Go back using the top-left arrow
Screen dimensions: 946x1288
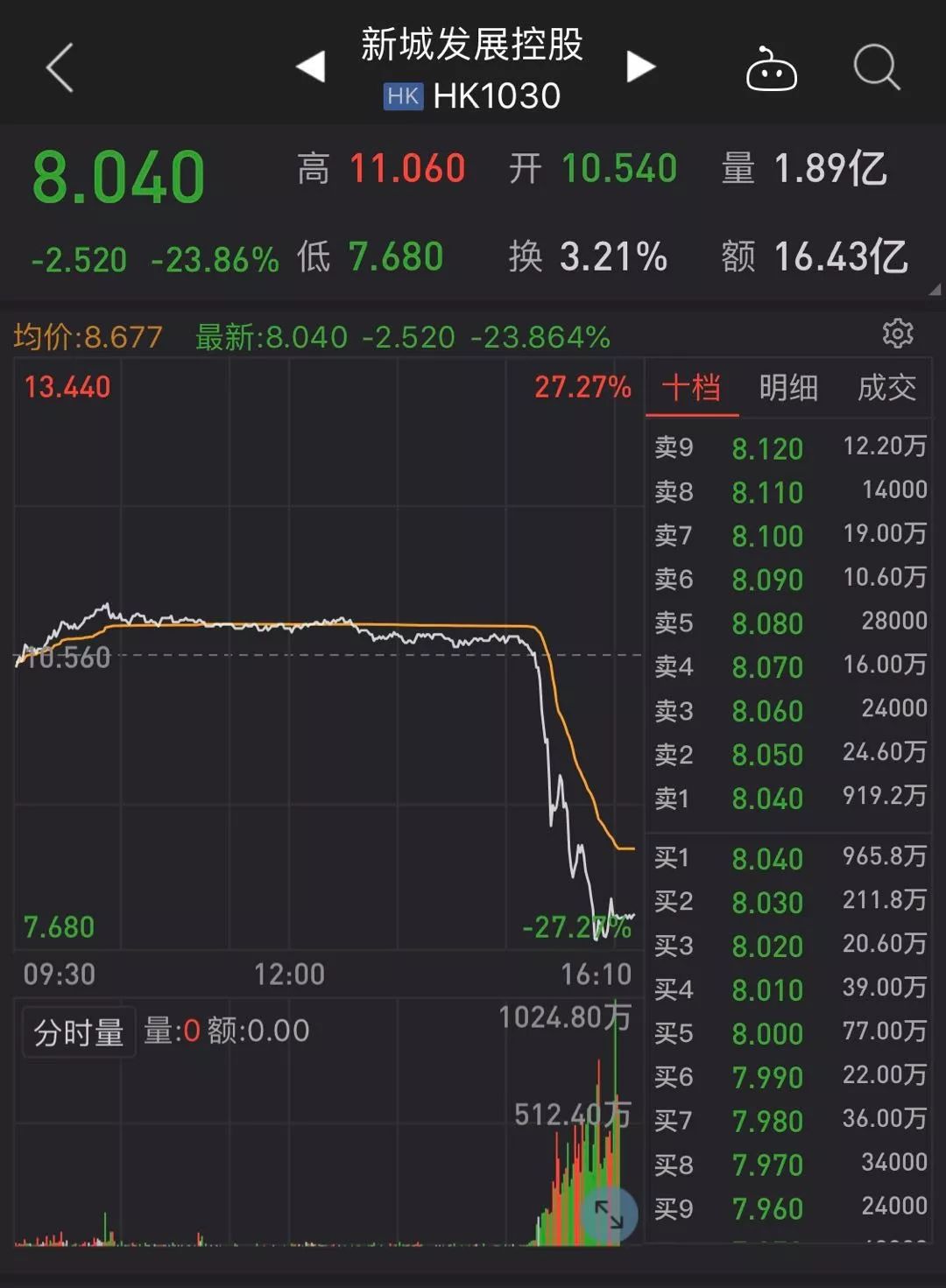tap(60, 68)
